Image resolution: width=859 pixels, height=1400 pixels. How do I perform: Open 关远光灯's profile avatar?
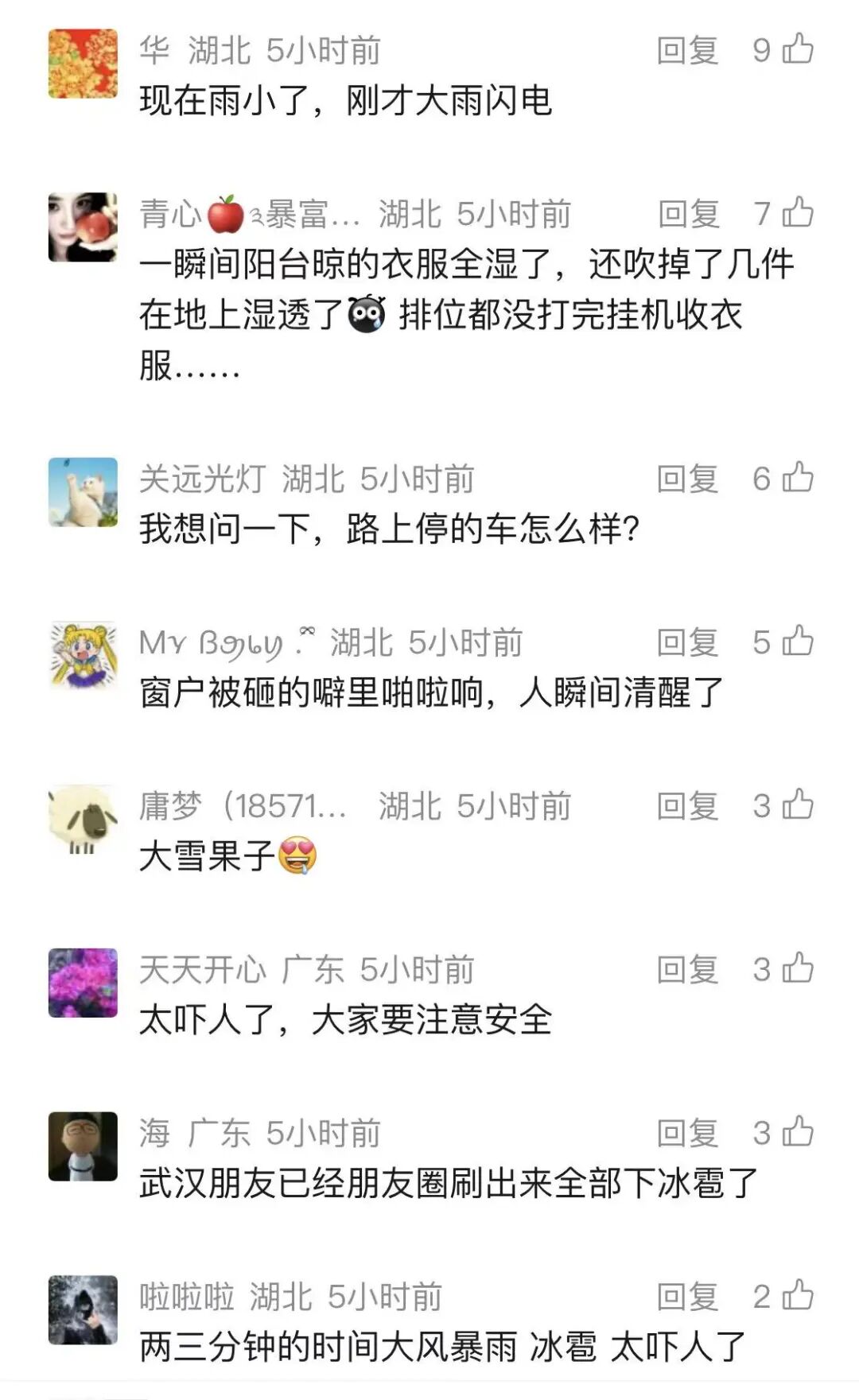click(x=83, y=491)
